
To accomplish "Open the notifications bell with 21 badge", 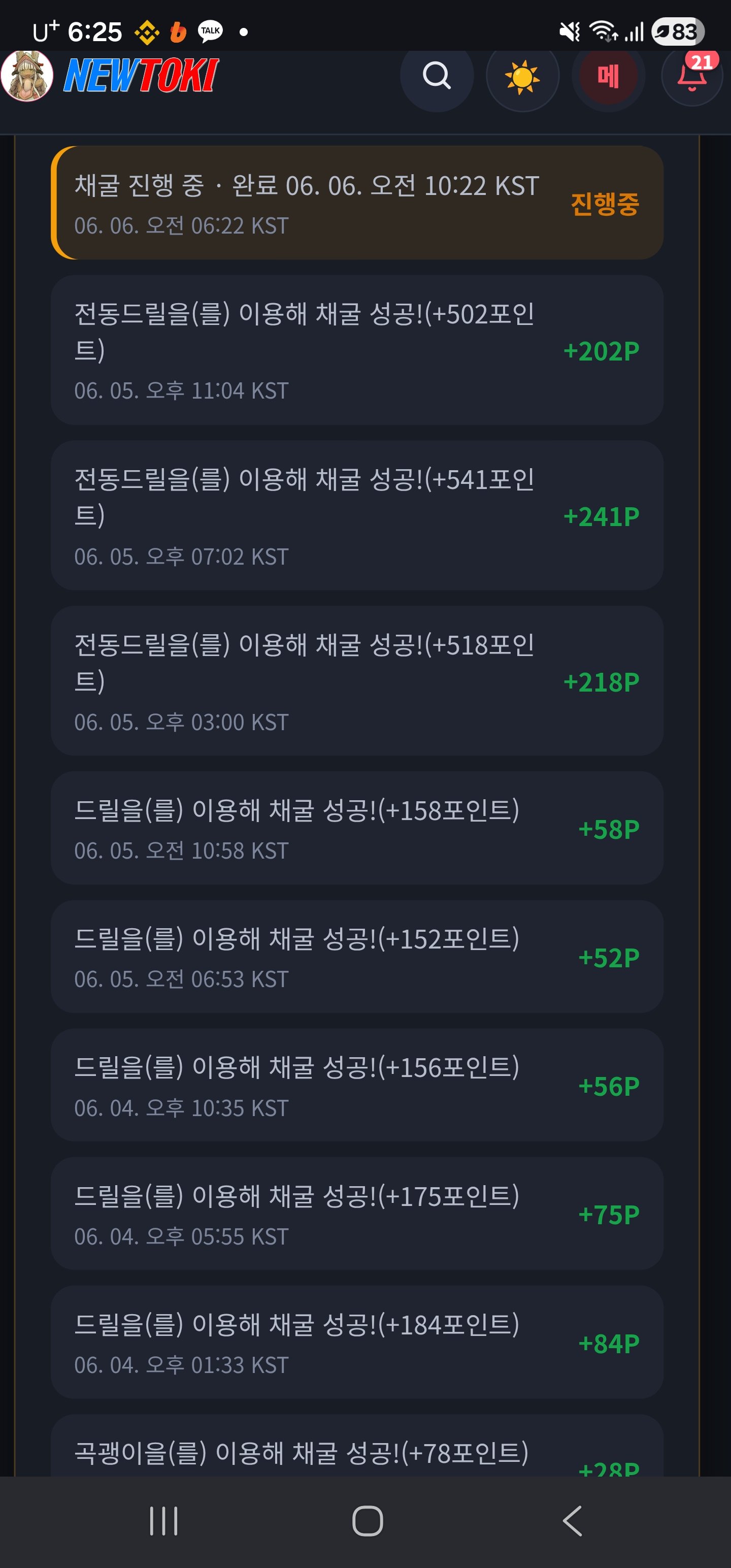I will point(692,76).
